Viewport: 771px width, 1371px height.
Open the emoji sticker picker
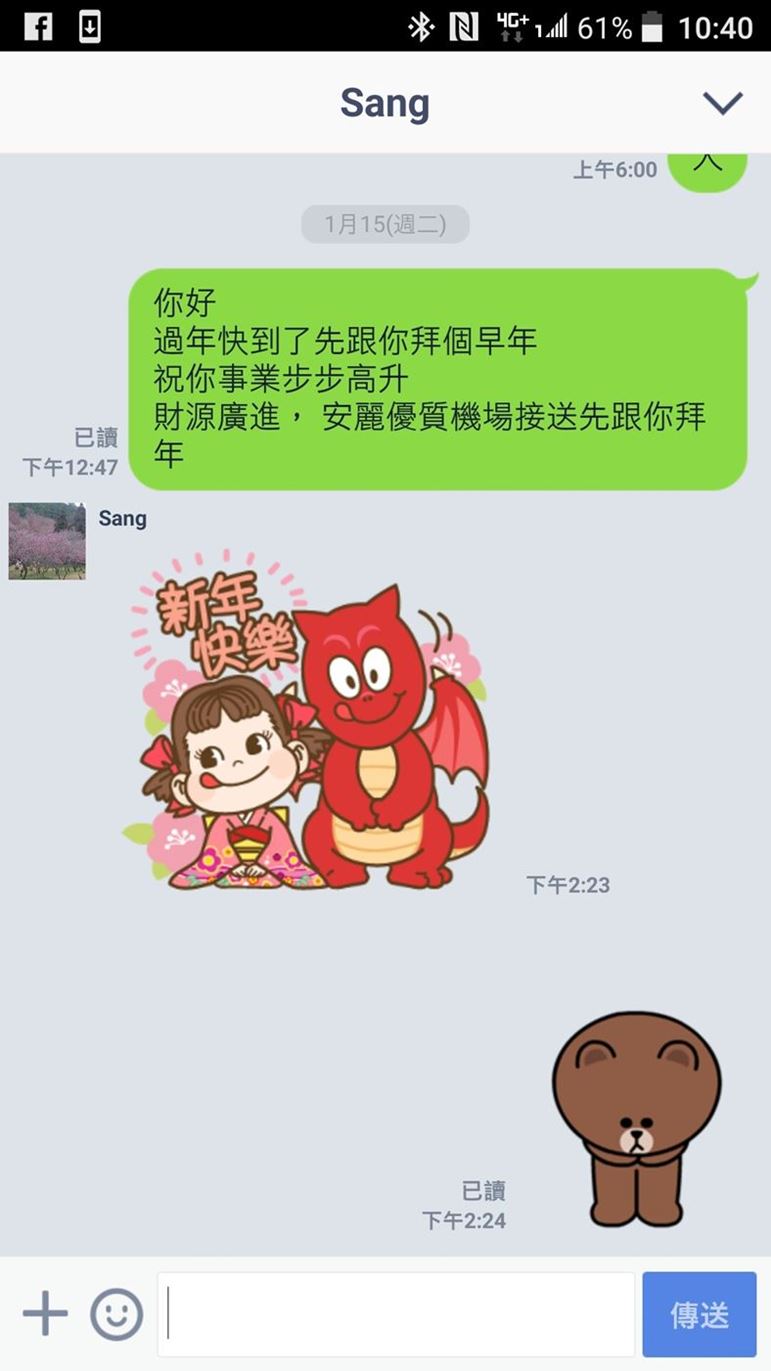(117, 1314)
